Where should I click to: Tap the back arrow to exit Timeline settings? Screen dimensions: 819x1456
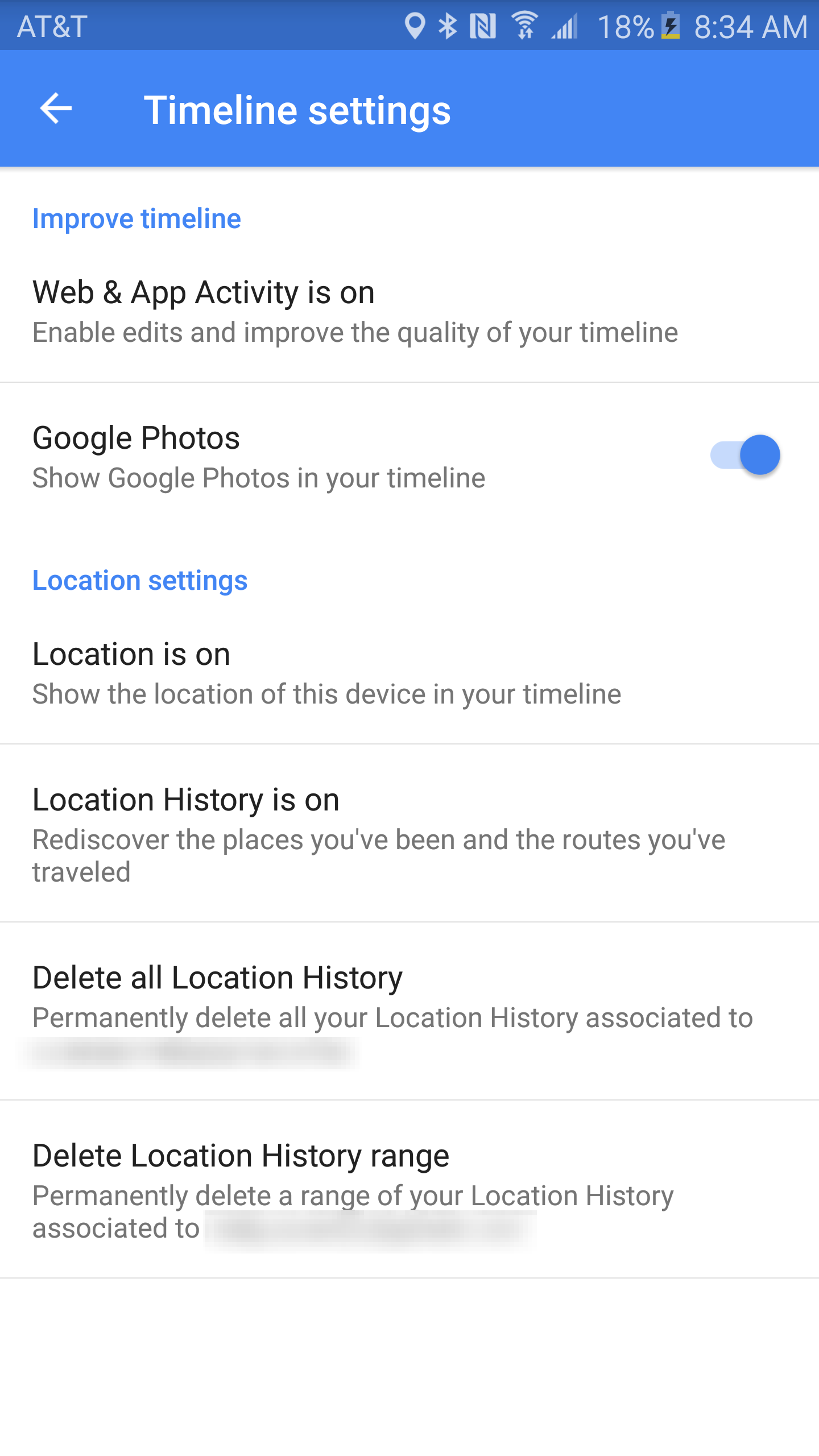[x=55, y=109]
